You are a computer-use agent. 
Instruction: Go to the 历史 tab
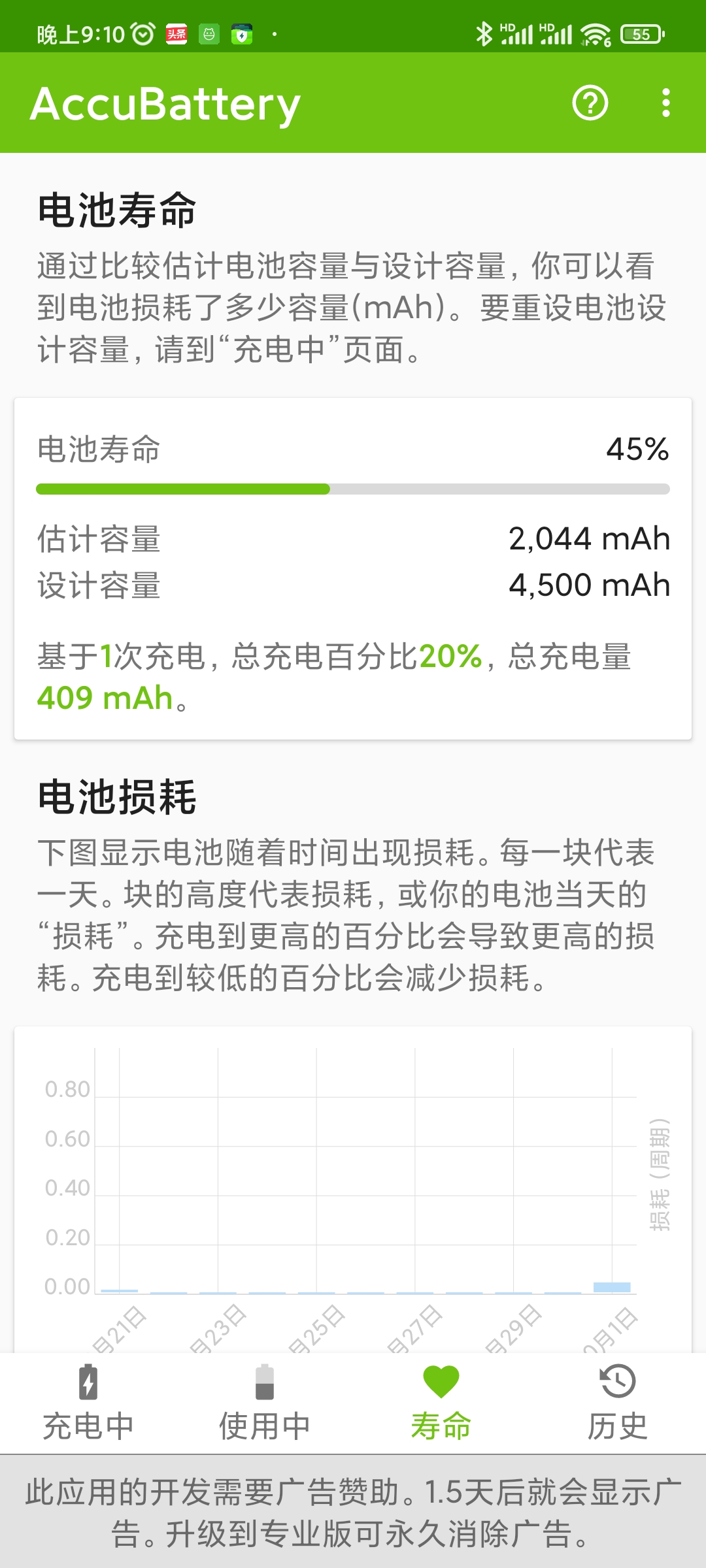[618, 1402]
